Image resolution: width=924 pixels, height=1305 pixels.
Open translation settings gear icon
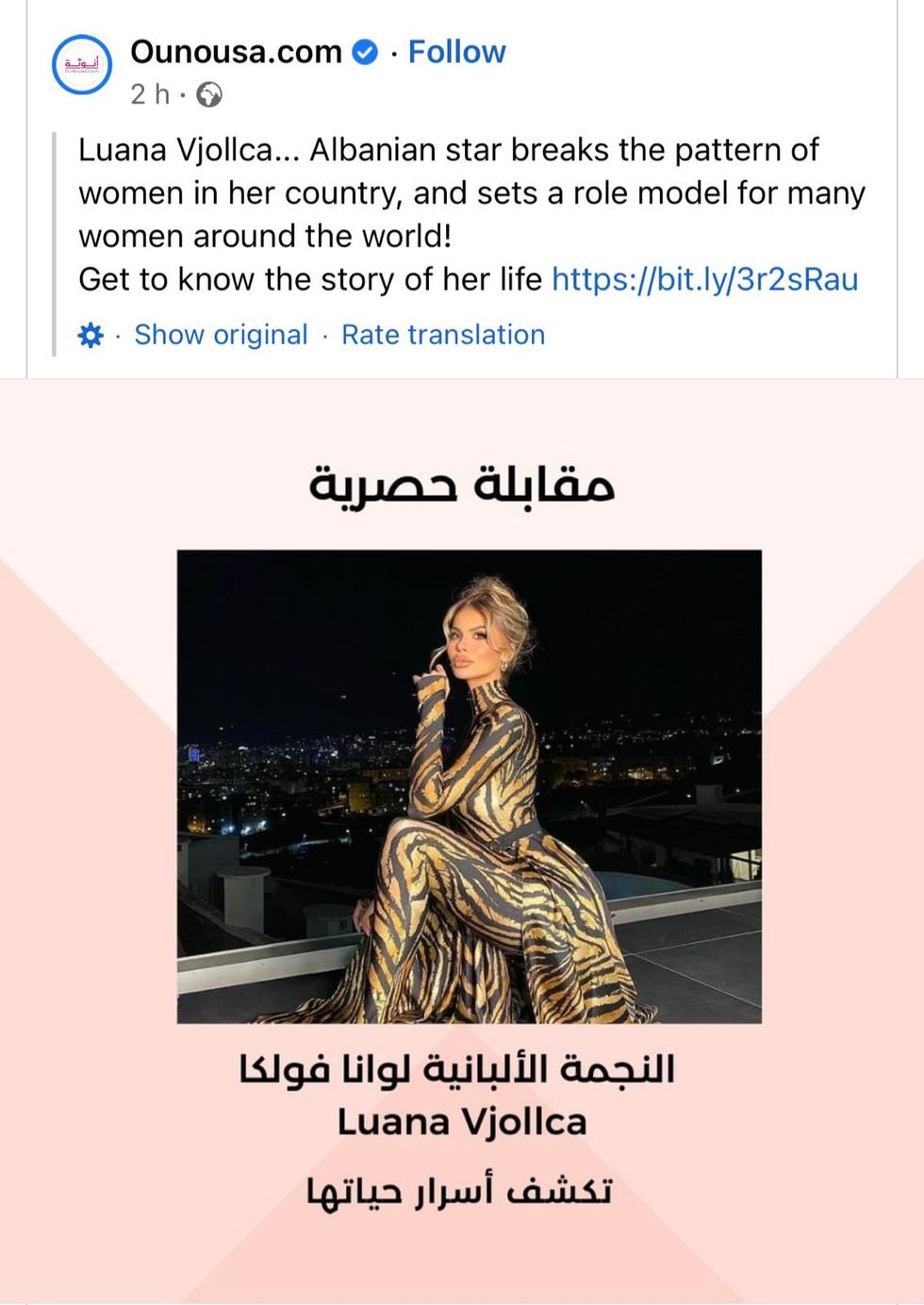pos(91,335)
